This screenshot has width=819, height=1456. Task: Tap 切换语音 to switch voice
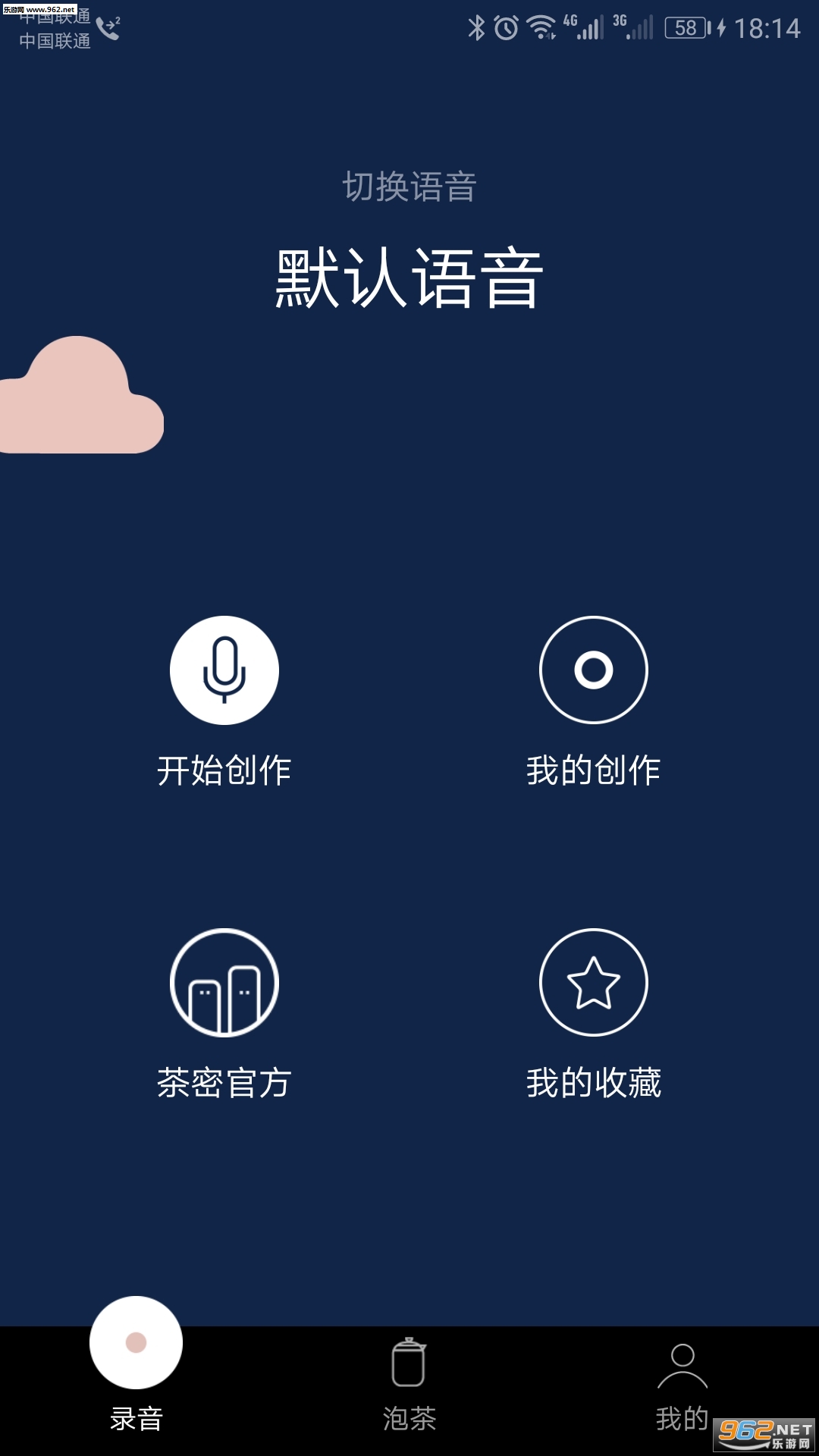pyautogui.click(x=409, y=187)
